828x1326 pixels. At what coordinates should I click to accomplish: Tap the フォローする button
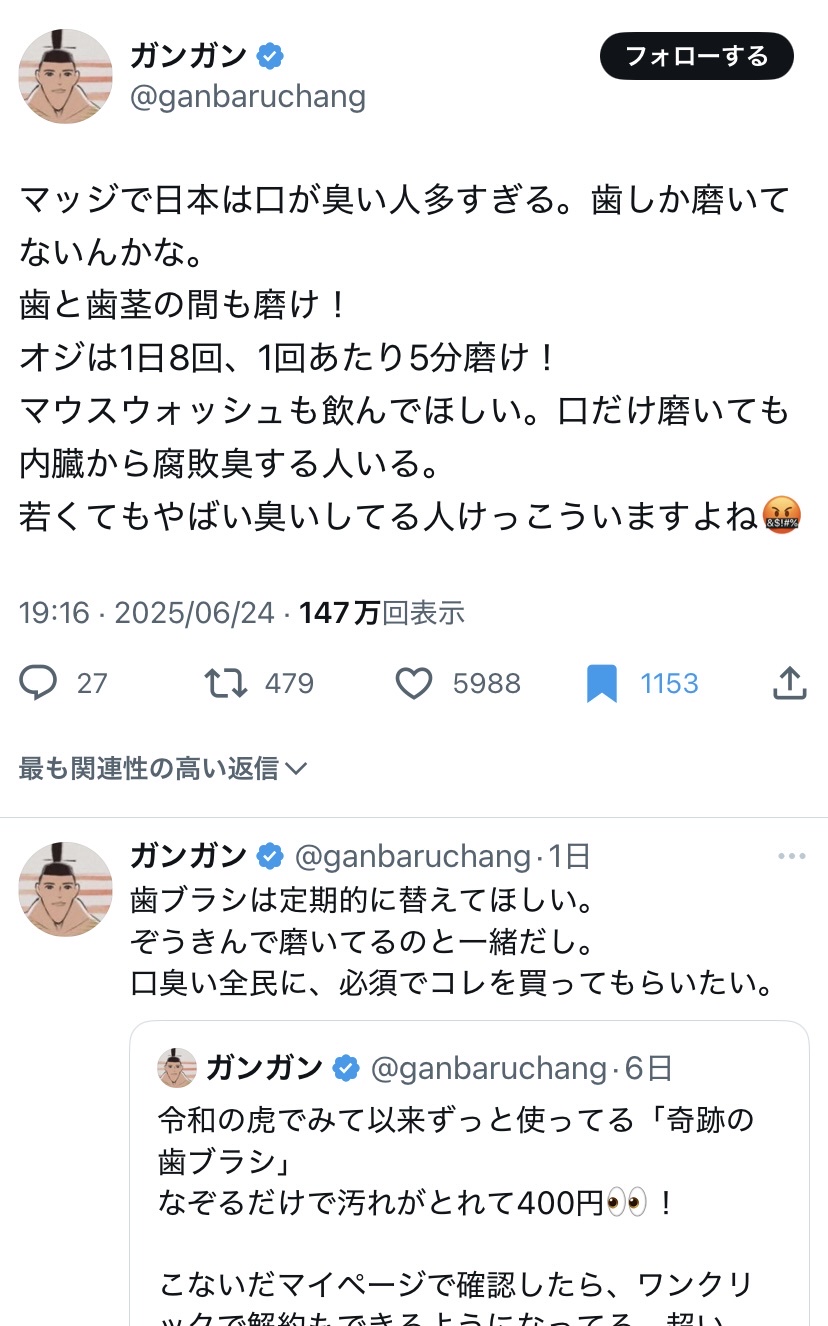(x=696, y=56)
